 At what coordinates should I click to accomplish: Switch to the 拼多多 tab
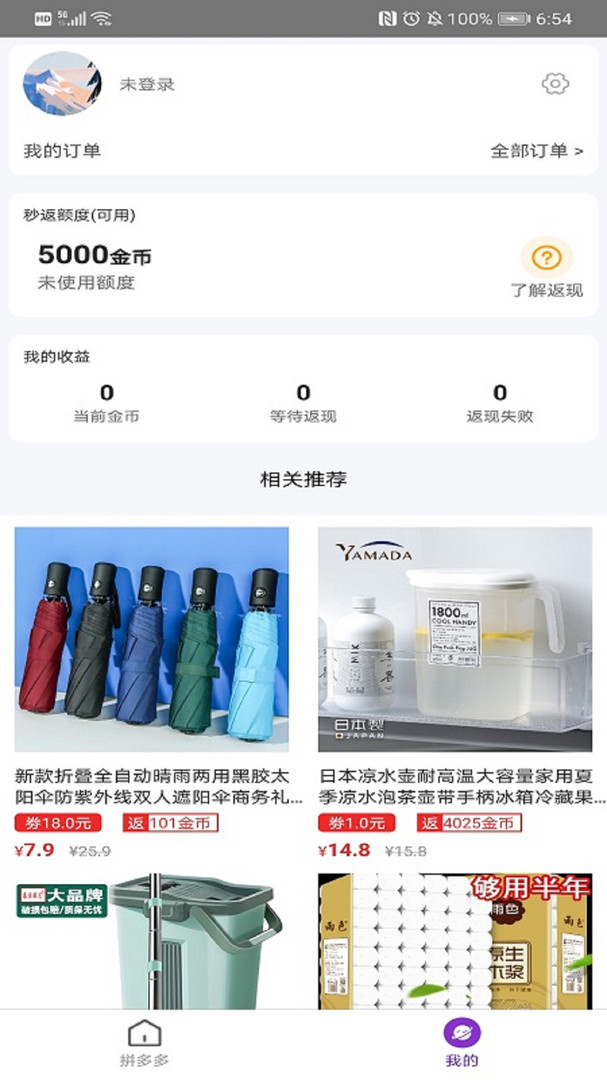[x=145, y=1043]
